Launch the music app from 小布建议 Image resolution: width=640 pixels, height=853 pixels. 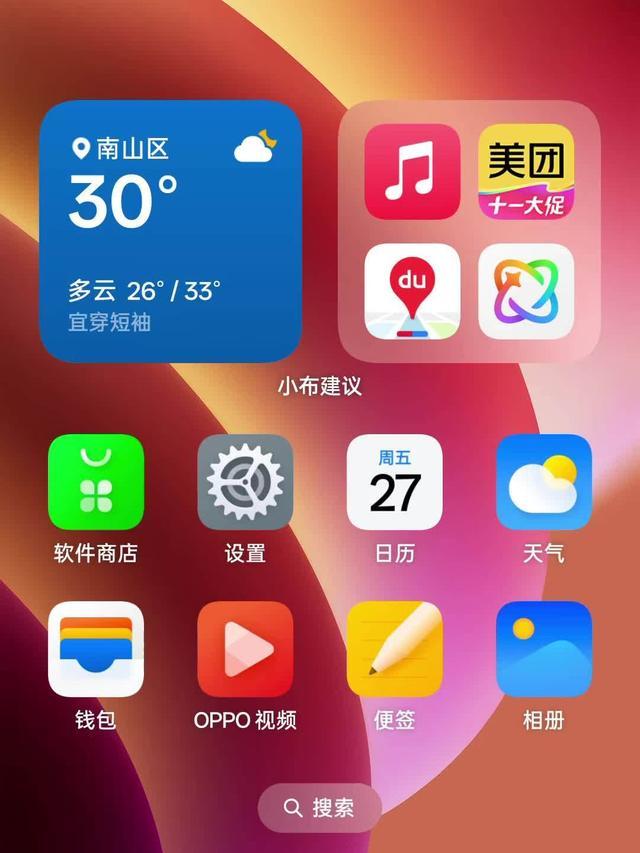412,171
